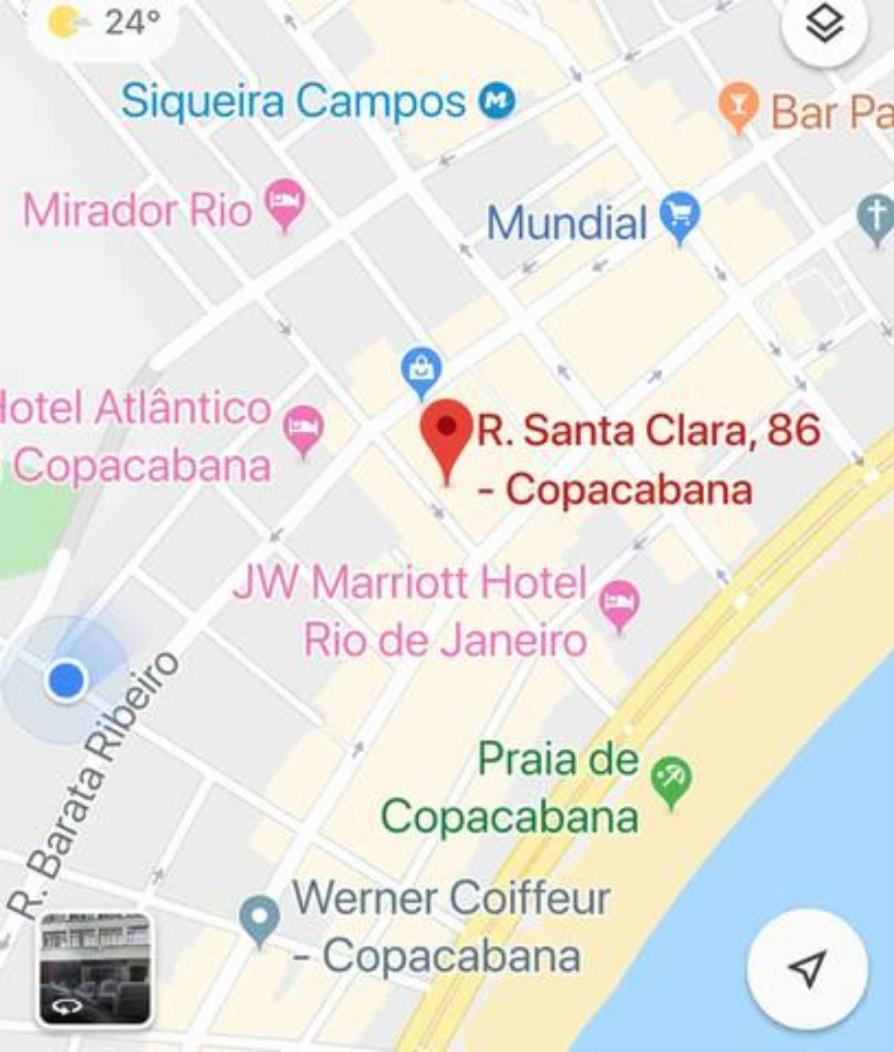Viewport: 894px width, 1052px height.
Task: Select the R. Santa Clara, 86 pin
Action: tap(446, 434)
